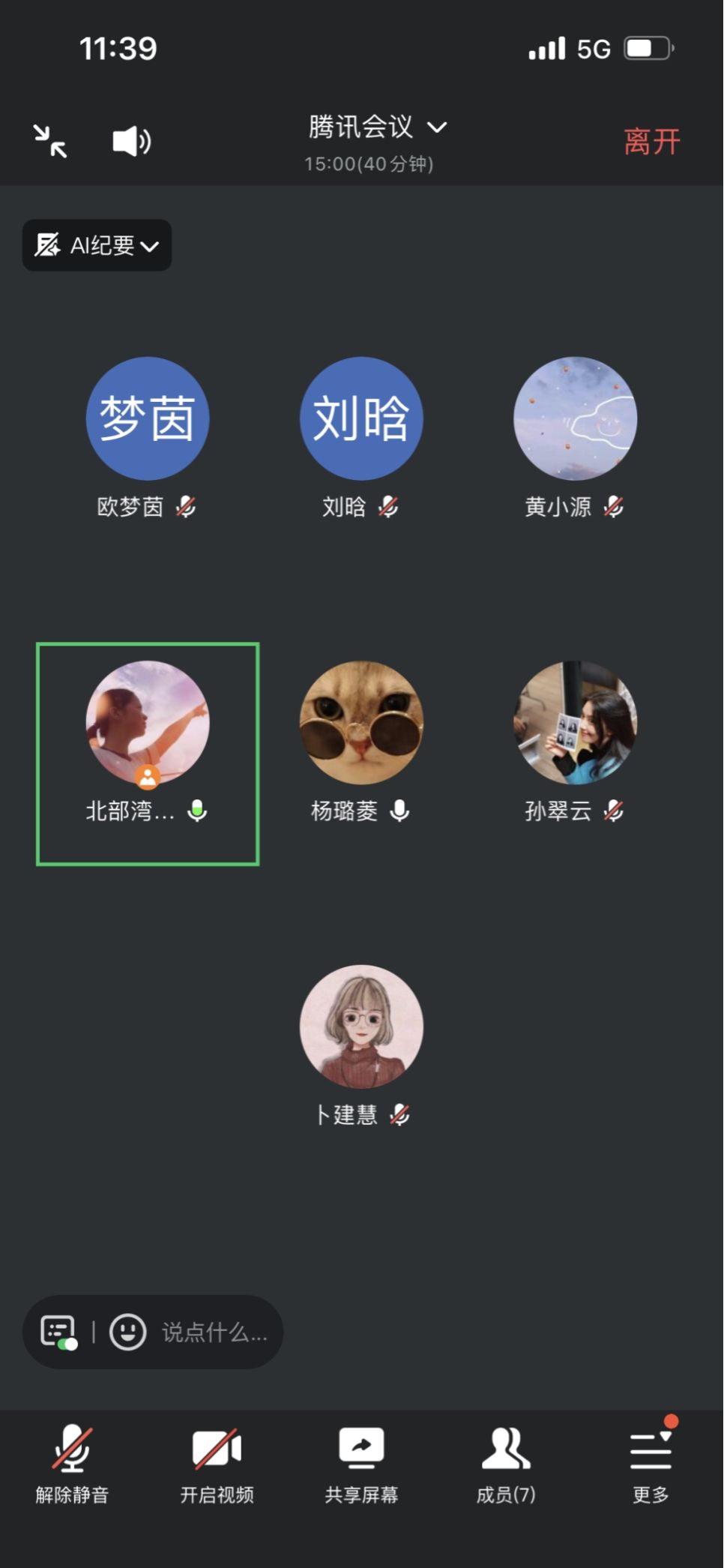Turn on camera with 开启视频
This screenshot has width=724, height=1568.
pos(217,1464)
